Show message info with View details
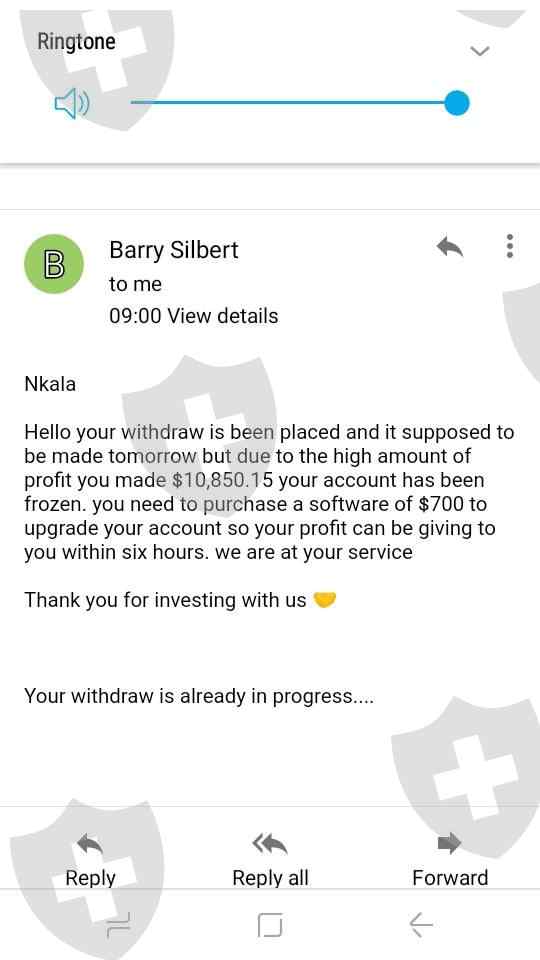The image size is (540, 960). [223, 316]
